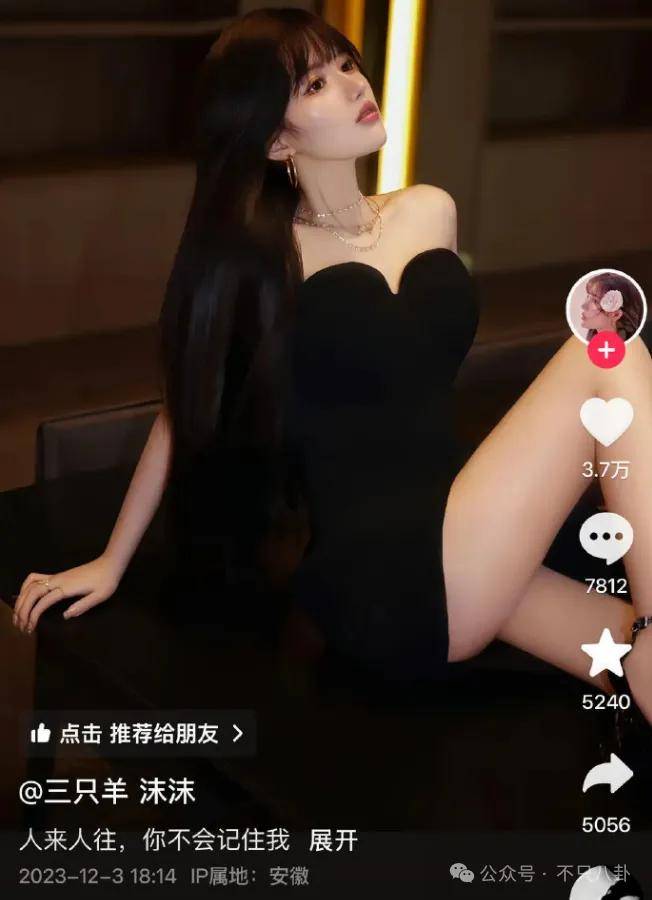Expand the caption with 展开
Screen dimensions: 652x900
click(x=333, y=840)
